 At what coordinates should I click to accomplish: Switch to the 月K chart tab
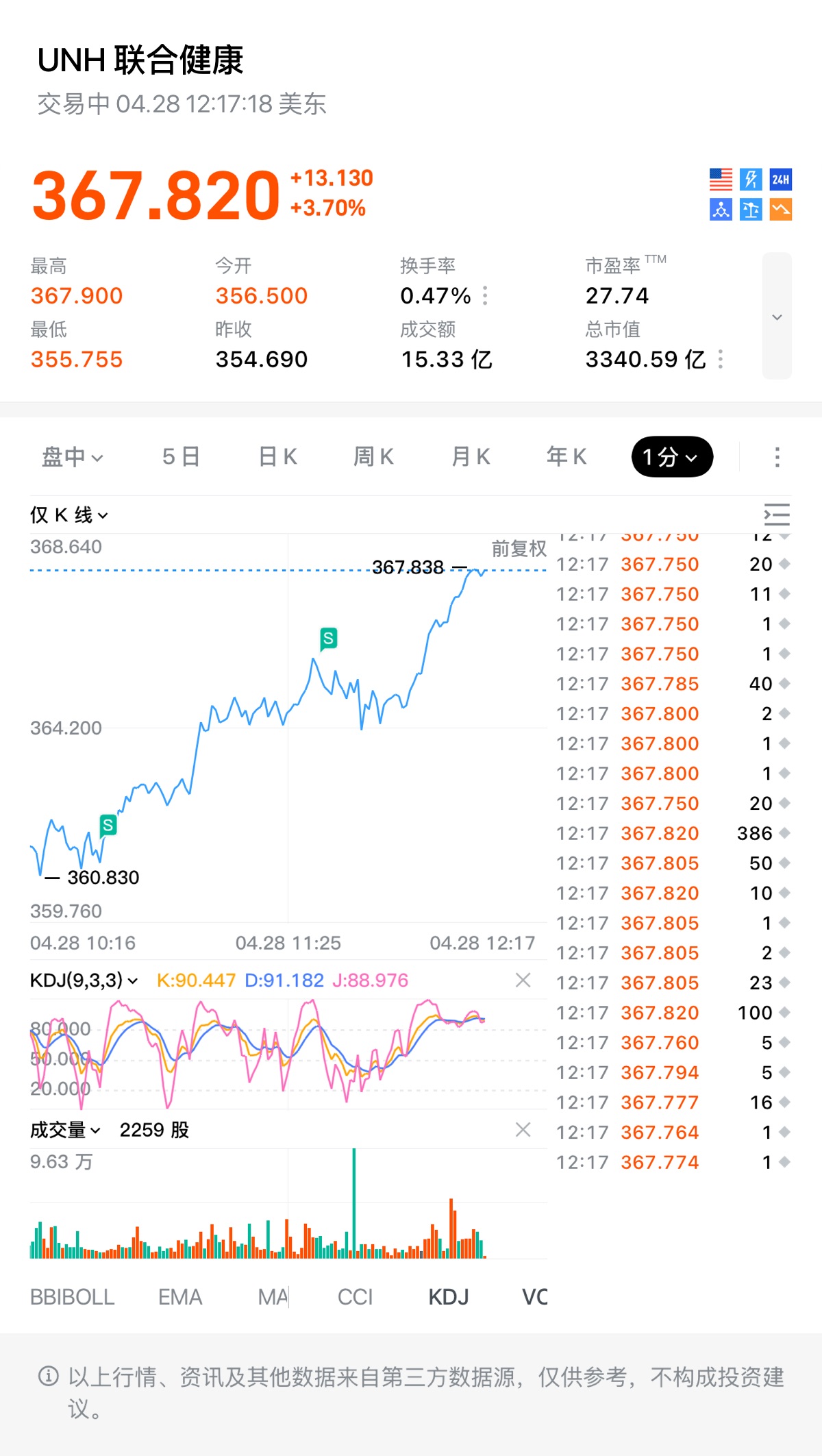click(471, 457)
